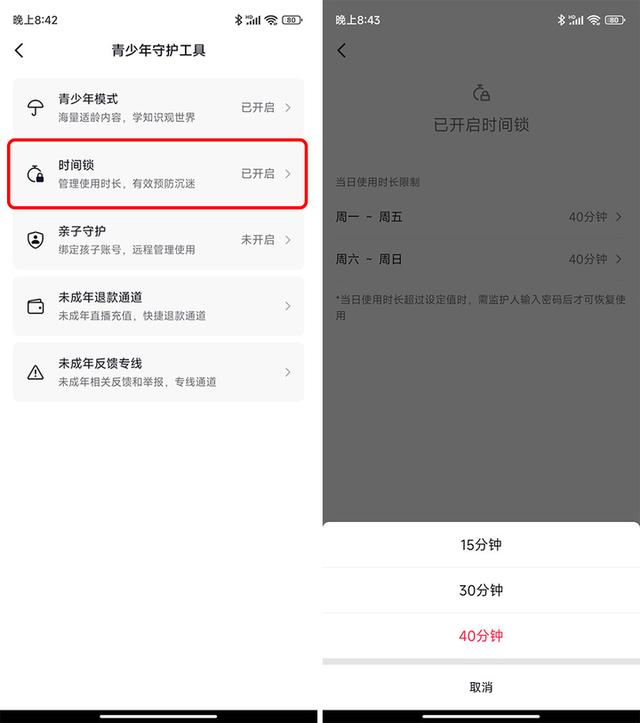The image size is (640, 723).
Task: Tap 取消 to dismiss the picker
Action: point(481,687)
